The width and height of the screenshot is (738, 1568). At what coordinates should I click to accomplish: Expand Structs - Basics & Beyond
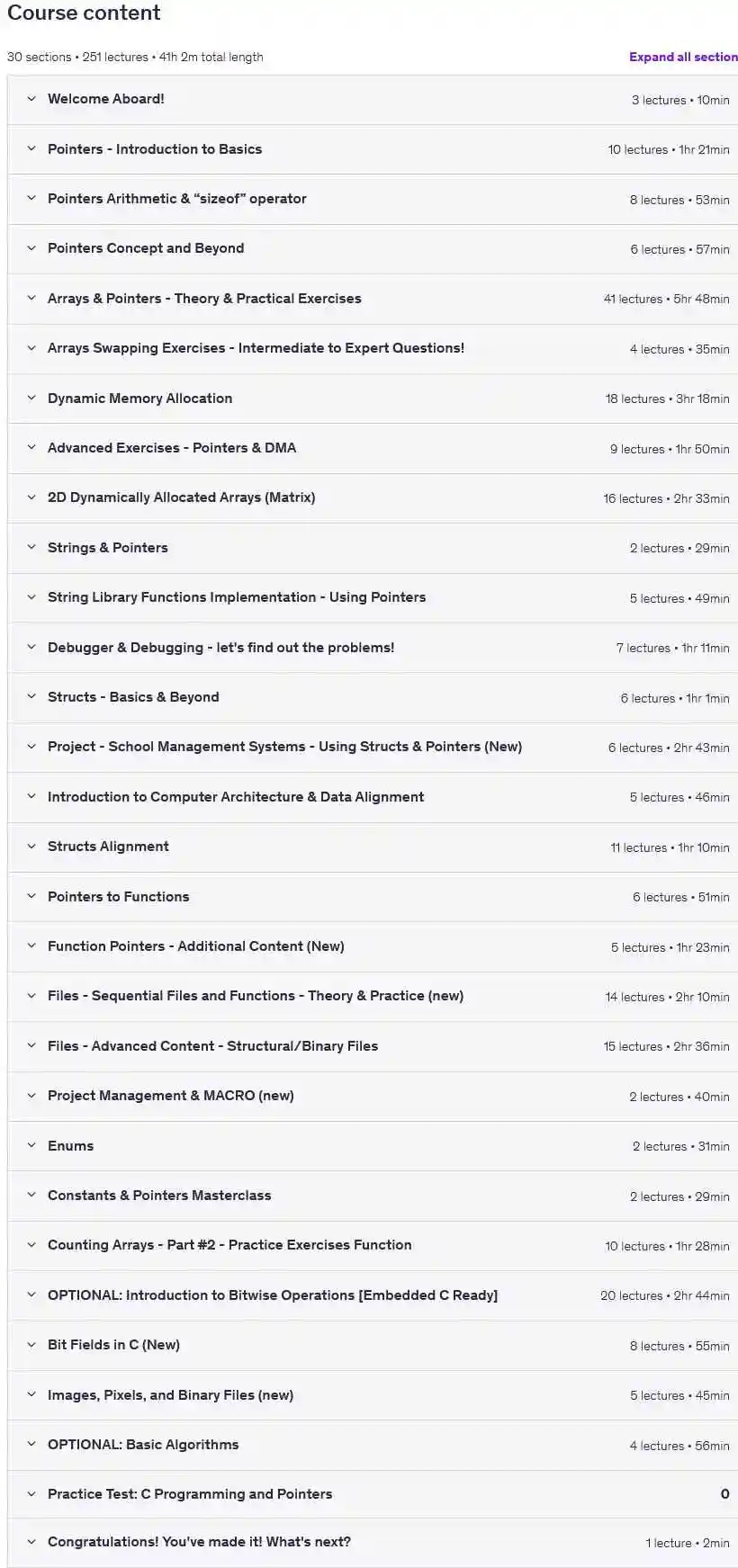point(373,697)
